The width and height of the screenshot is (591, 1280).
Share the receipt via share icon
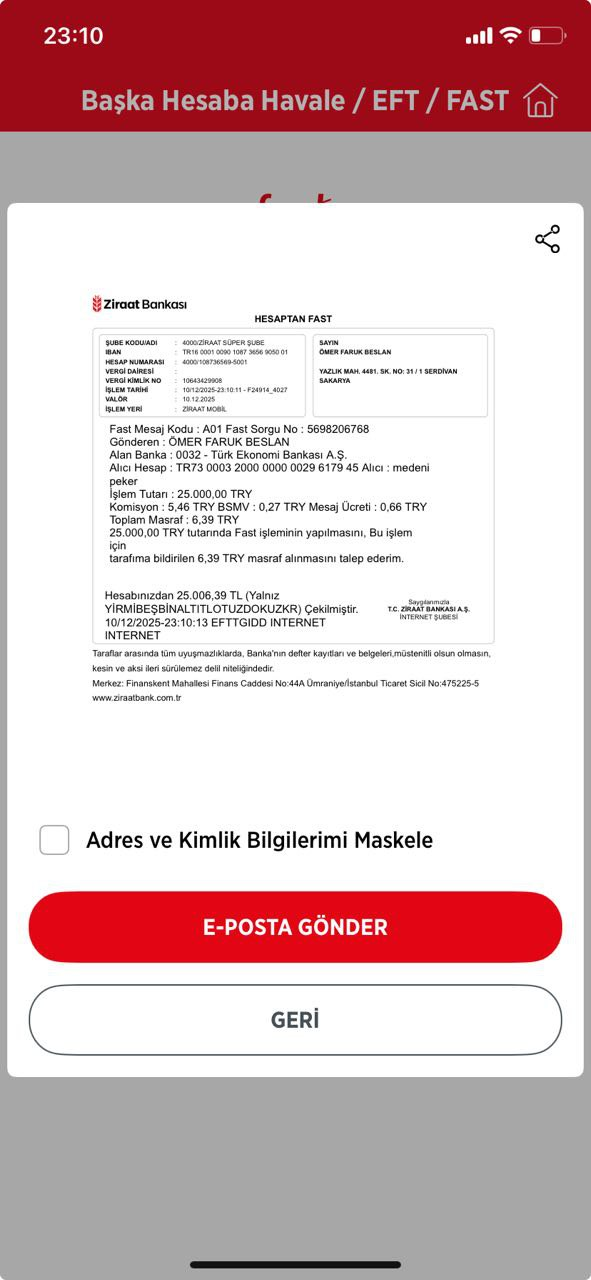tap(547, 239)
